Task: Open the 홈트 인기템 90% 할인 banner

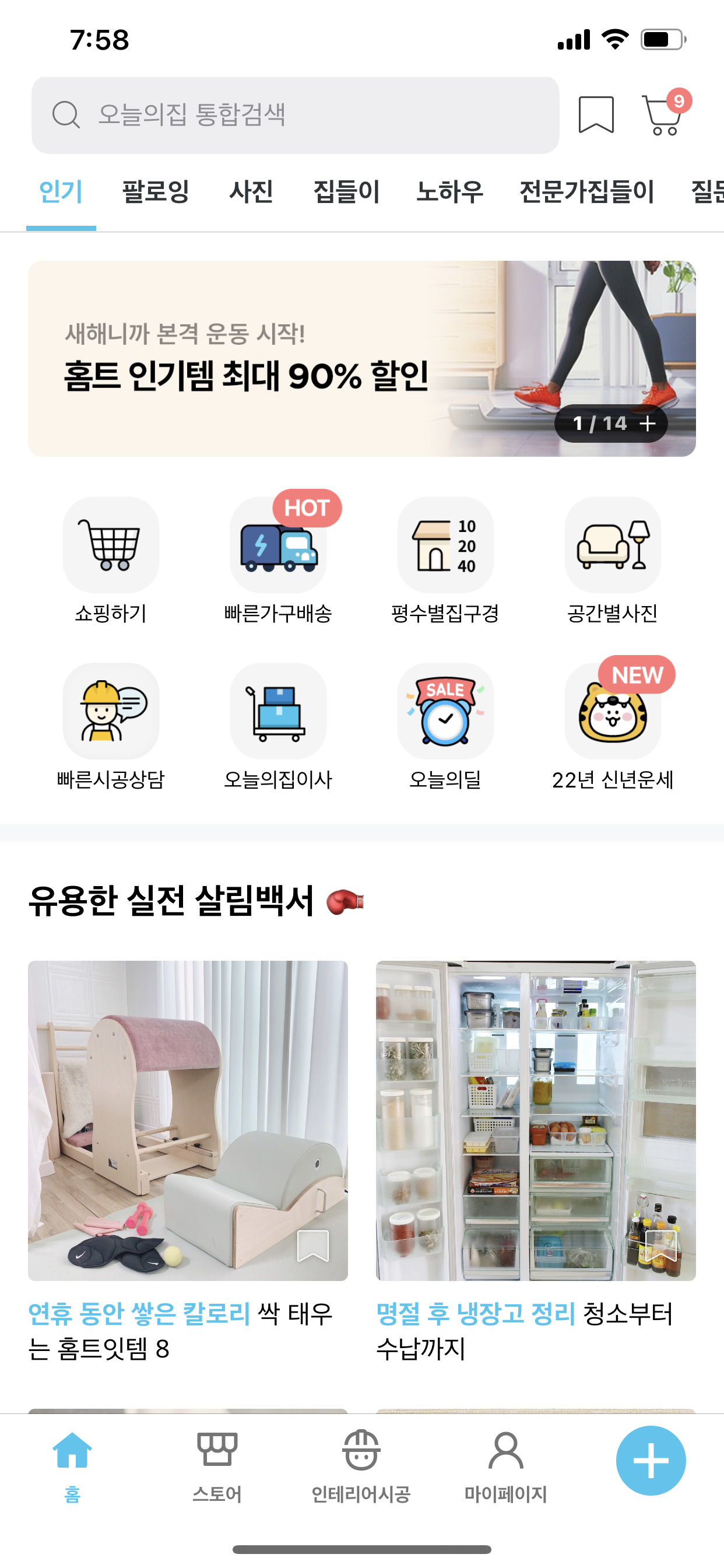Action: pyautogui.click(x=274, y=359)
